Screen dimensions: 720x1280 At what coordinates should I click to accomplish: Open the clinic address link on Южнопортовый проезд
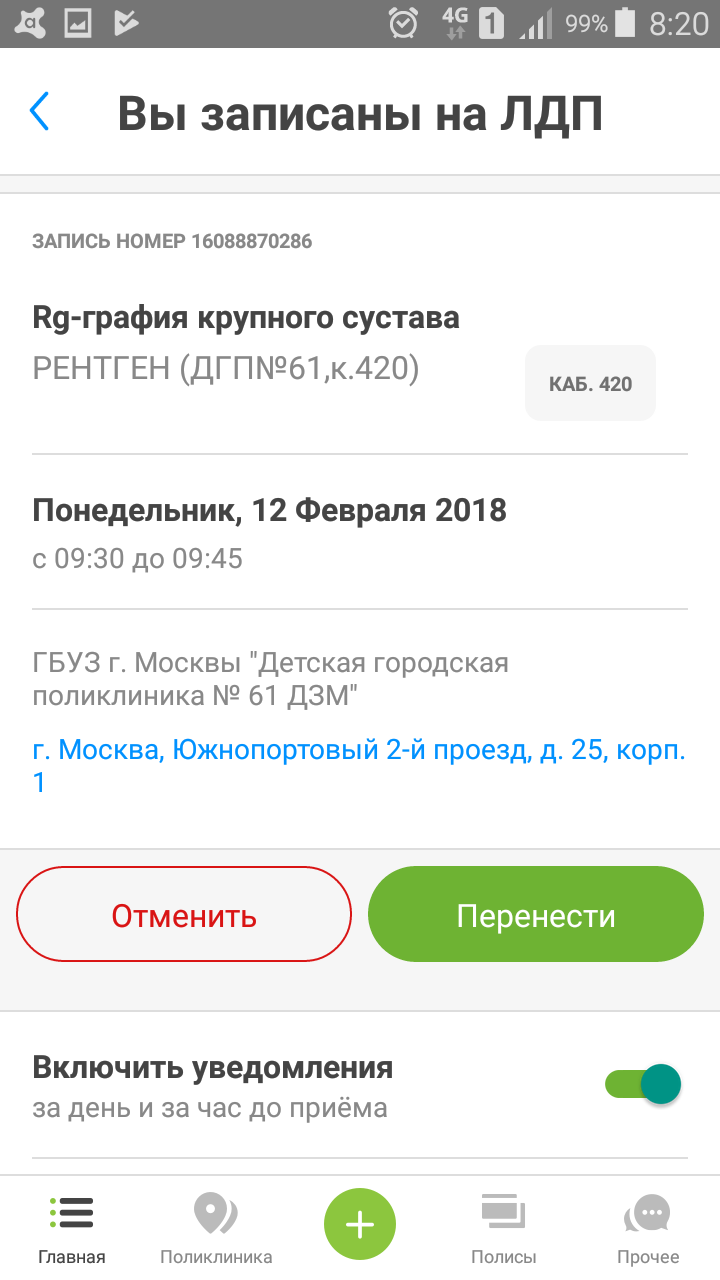(359, 765)
